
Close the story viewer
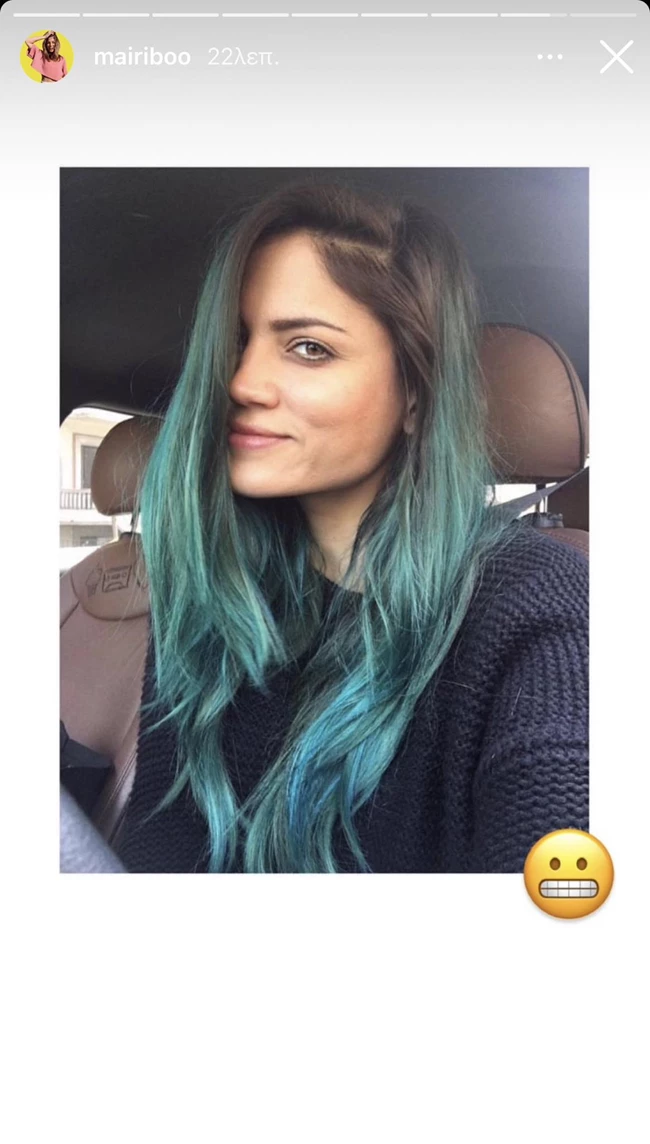(616, 57)
